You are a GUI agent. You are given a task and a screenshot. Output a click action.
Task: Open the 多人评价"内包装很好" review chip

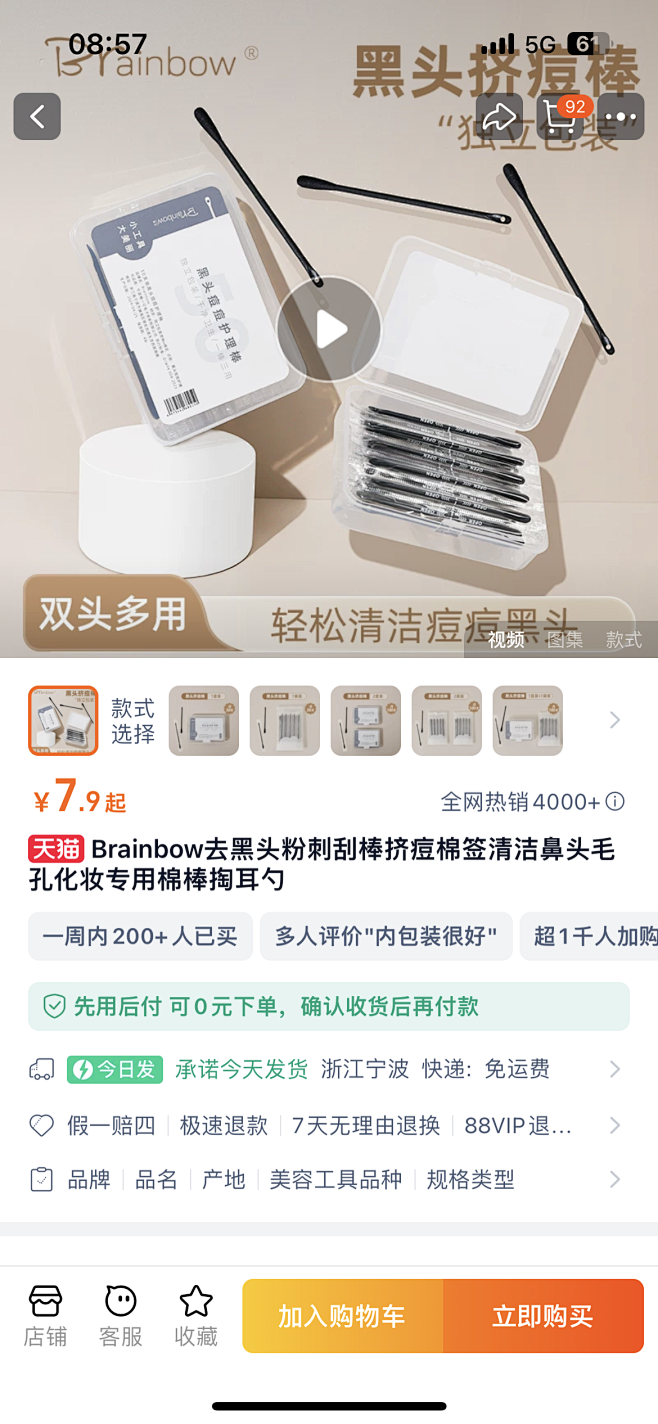[386, 936]
